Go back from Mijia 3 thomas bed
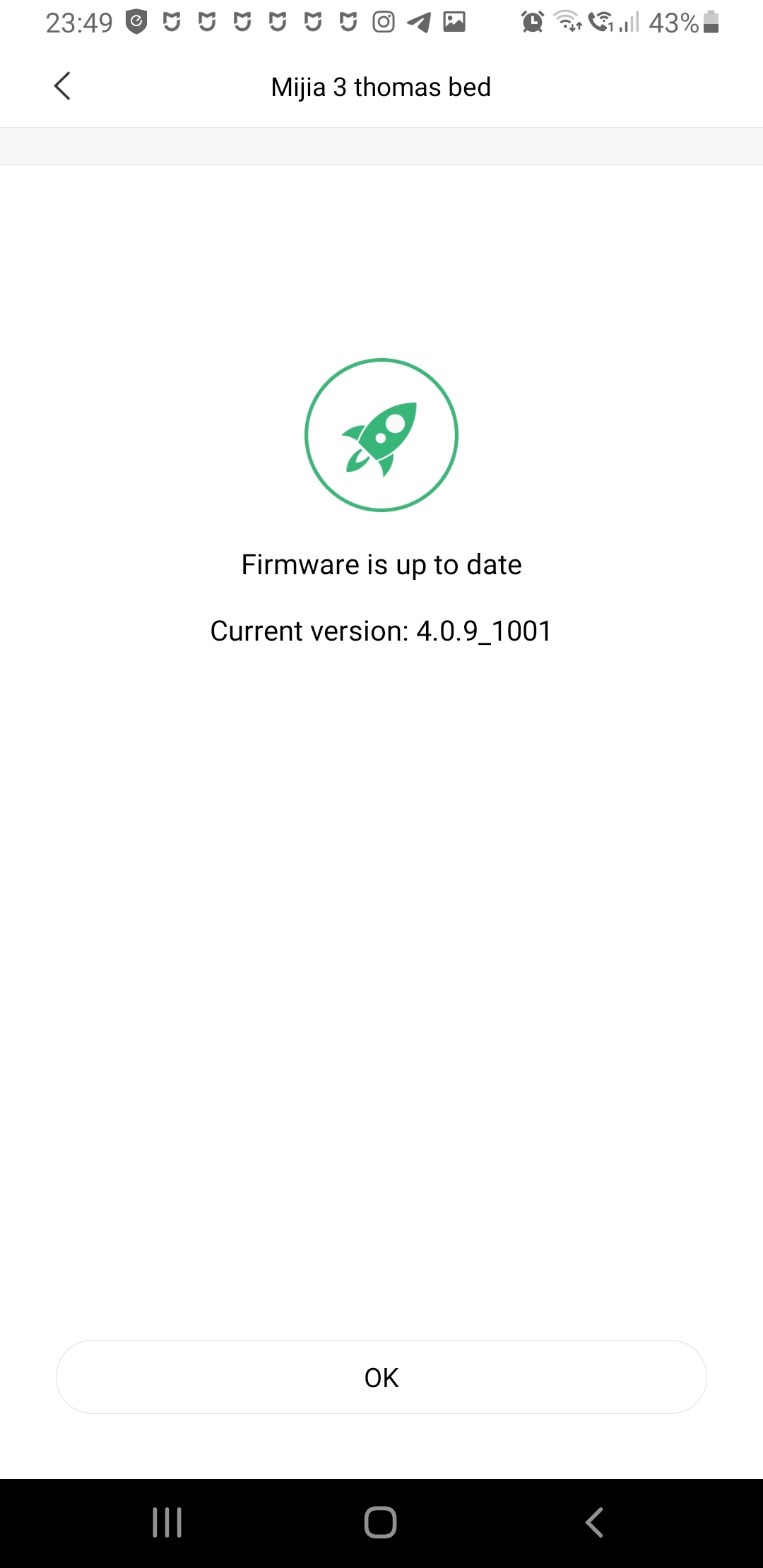 click(62, 86)
